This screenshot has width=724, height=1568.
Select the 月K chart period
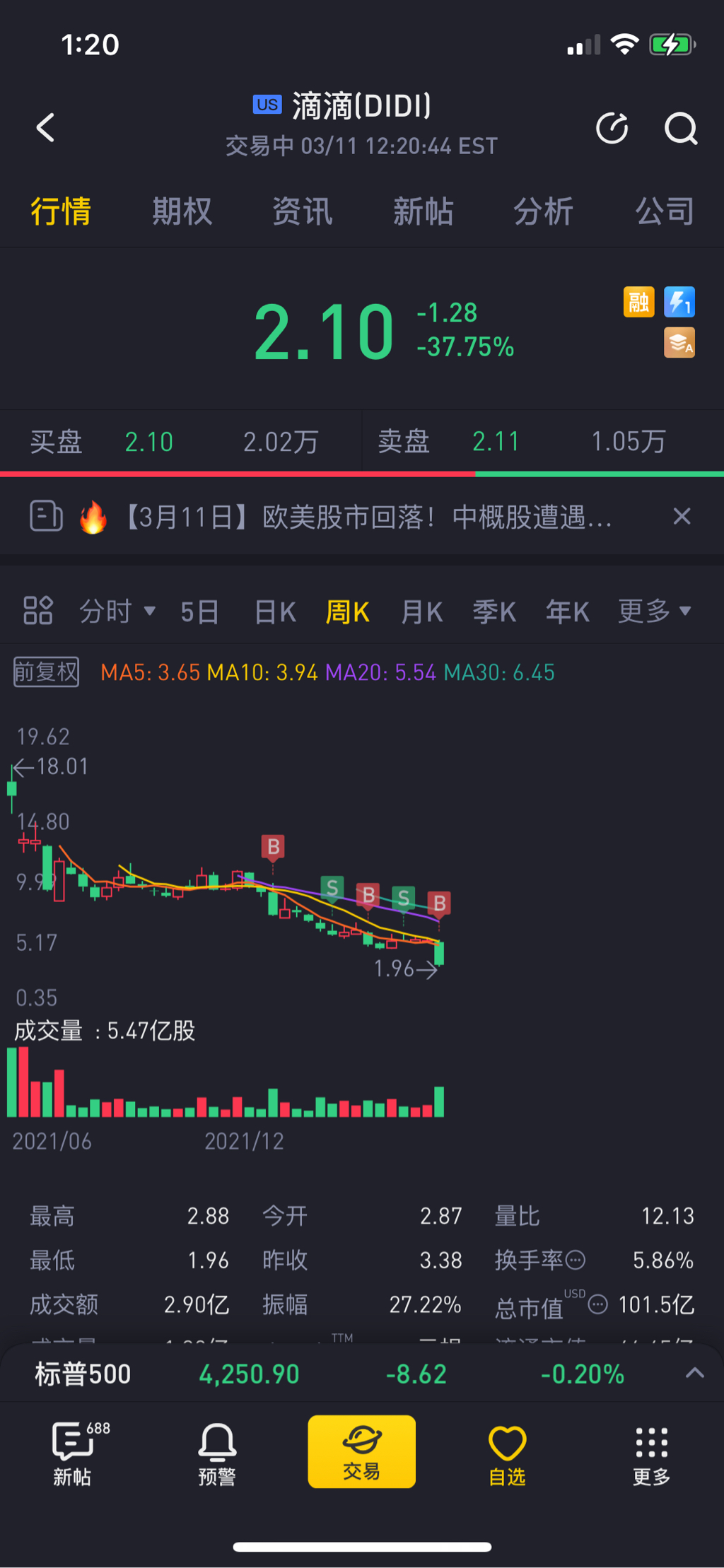422,612
